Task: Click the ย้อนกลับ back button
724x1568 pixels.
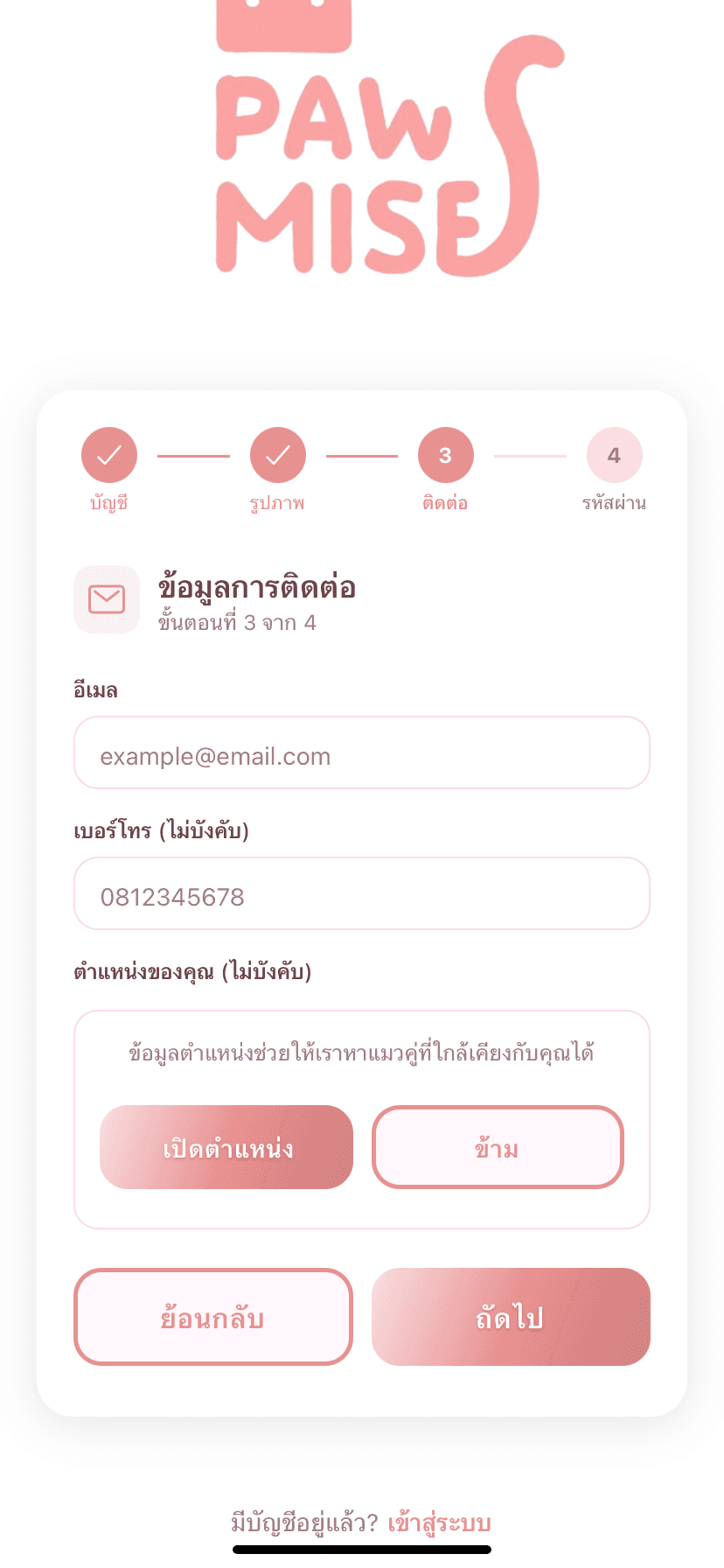Action: click(x=212, y=1317)
